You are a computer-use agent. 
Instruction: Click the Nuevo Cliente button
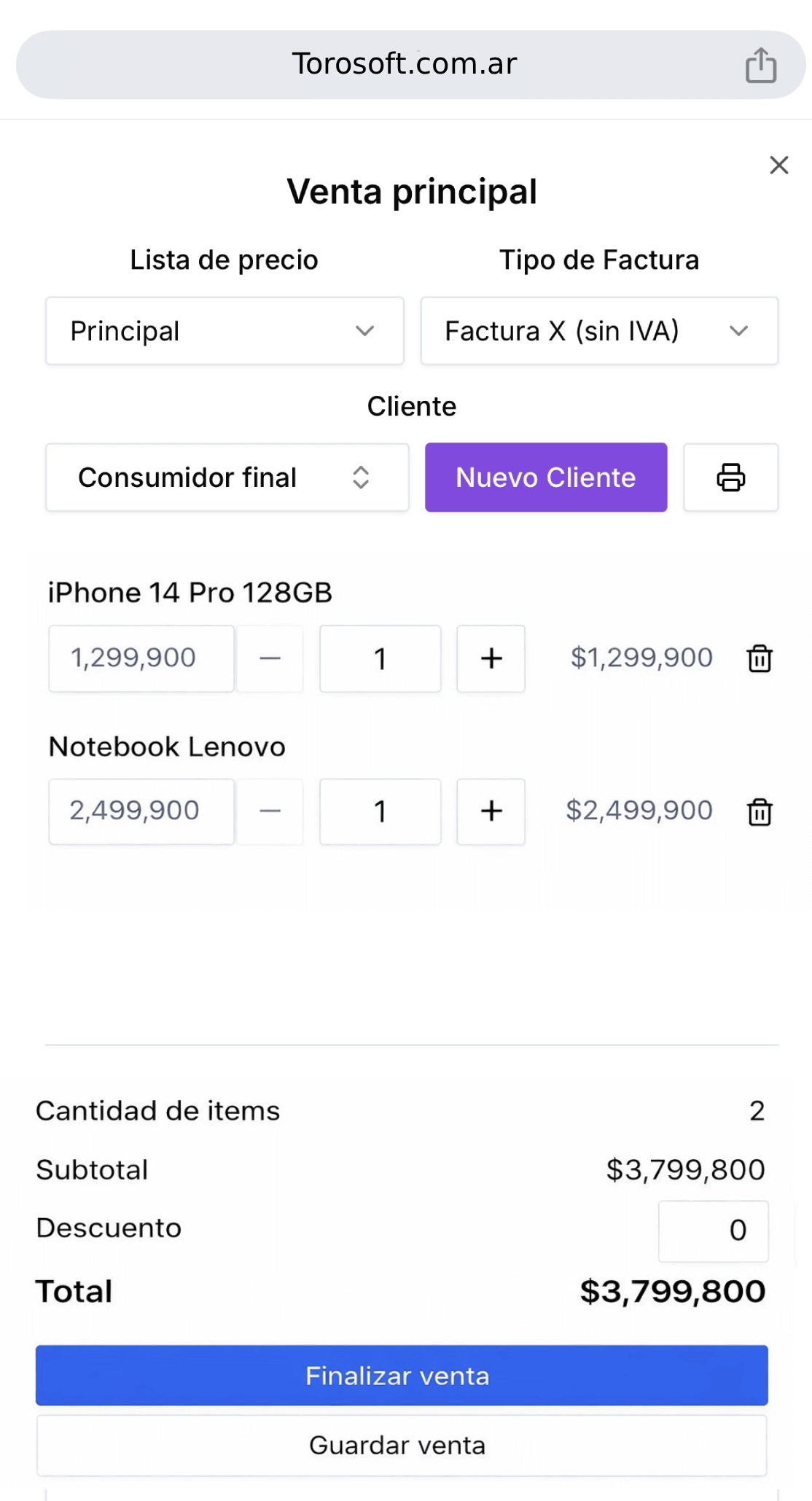coord(545,477)
